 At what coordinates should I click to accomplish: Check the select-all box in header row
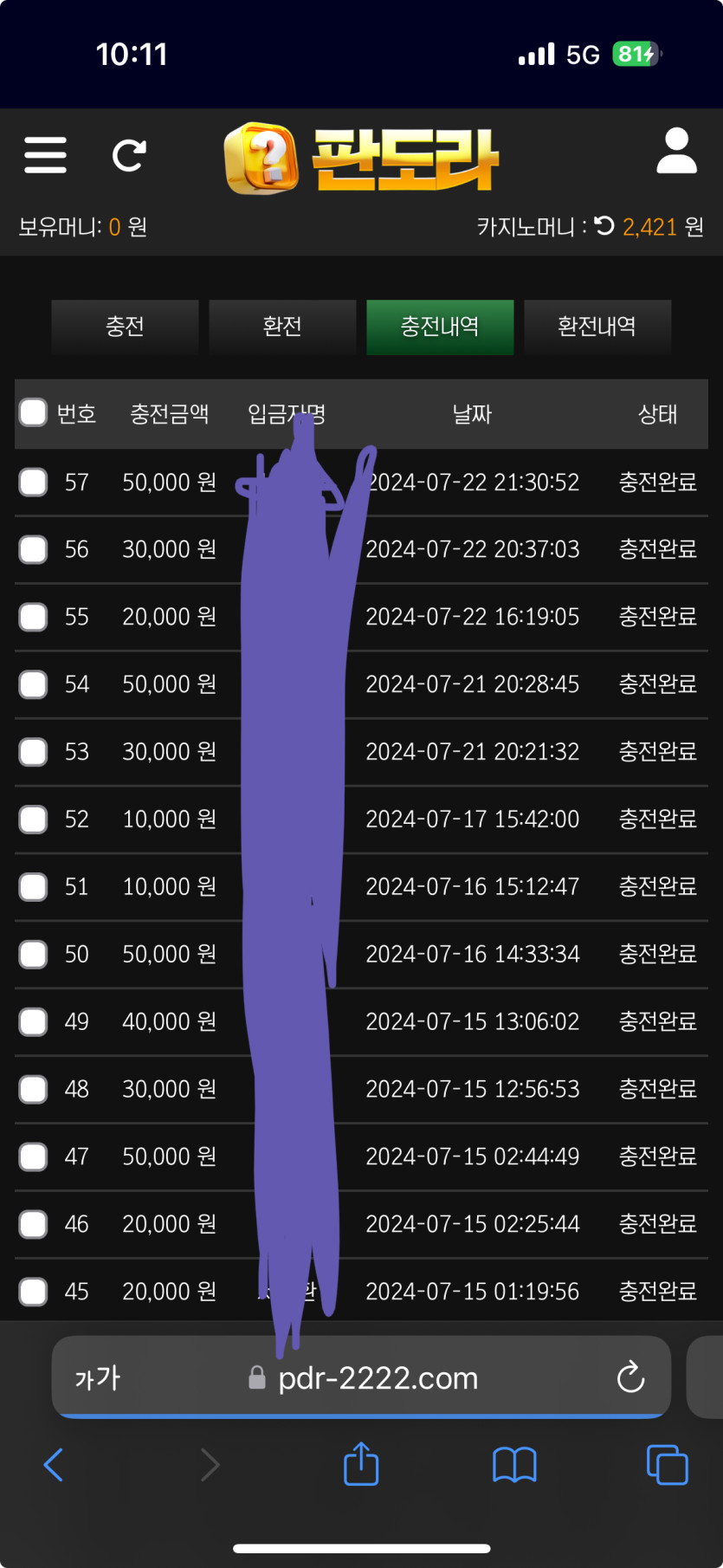pos(33,413)
